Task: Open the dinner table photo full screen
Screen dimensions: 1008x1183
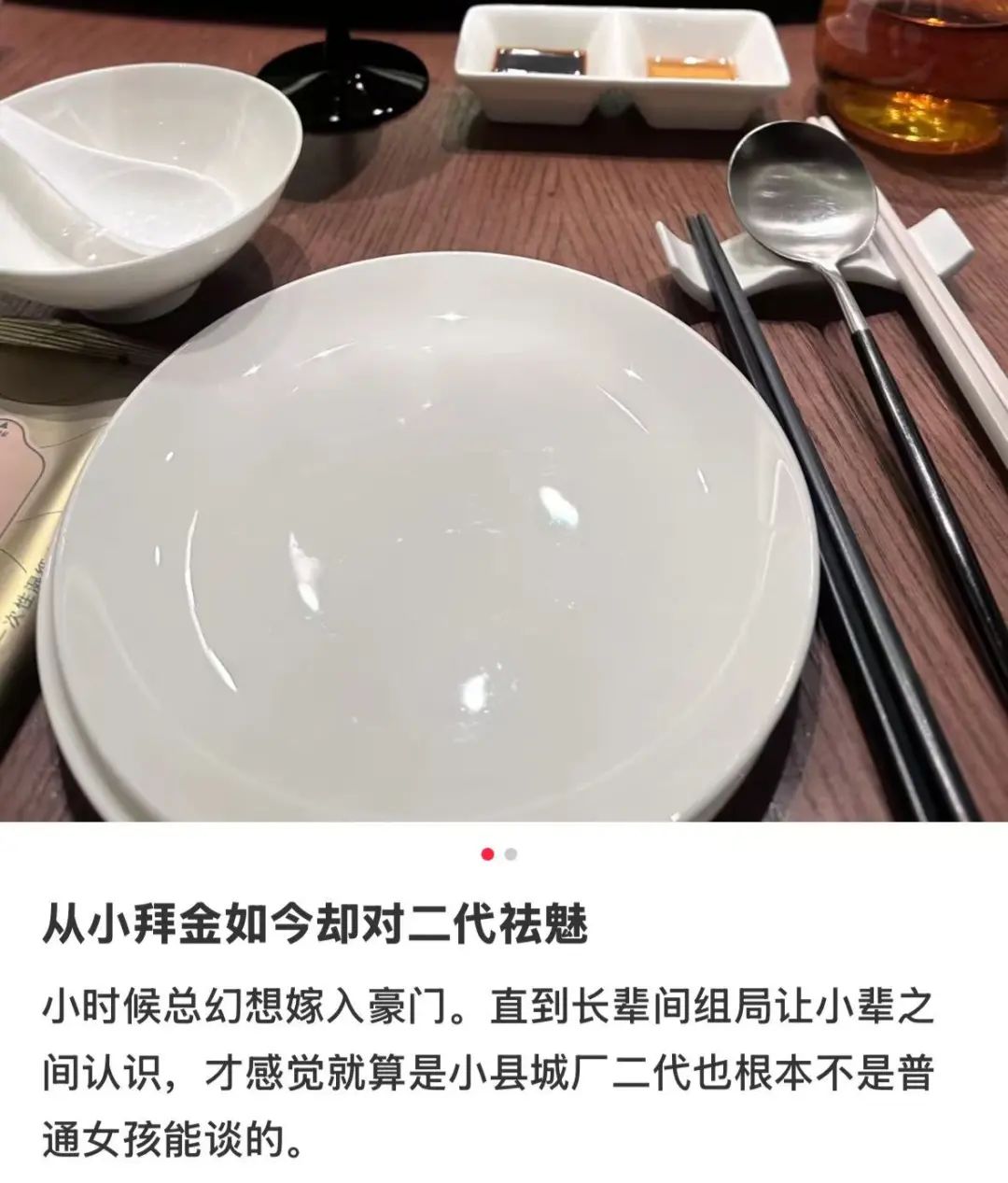Action: (504, 411)
